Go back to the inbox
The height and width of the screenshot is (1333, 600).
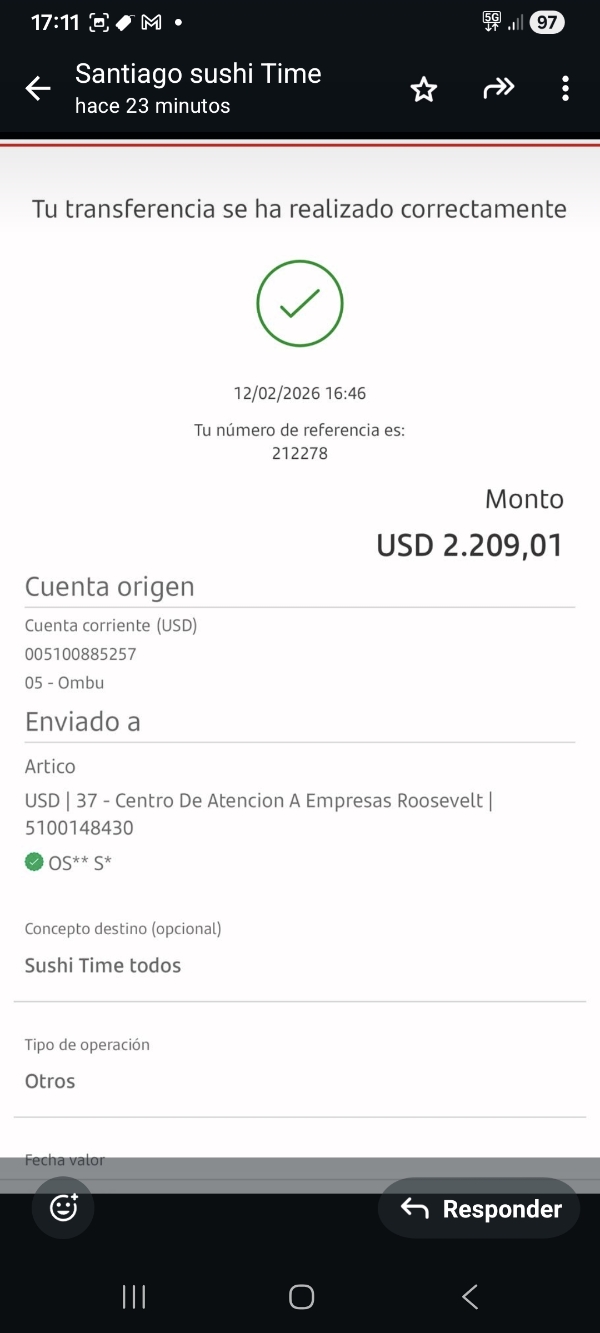(x=38, y=89)
